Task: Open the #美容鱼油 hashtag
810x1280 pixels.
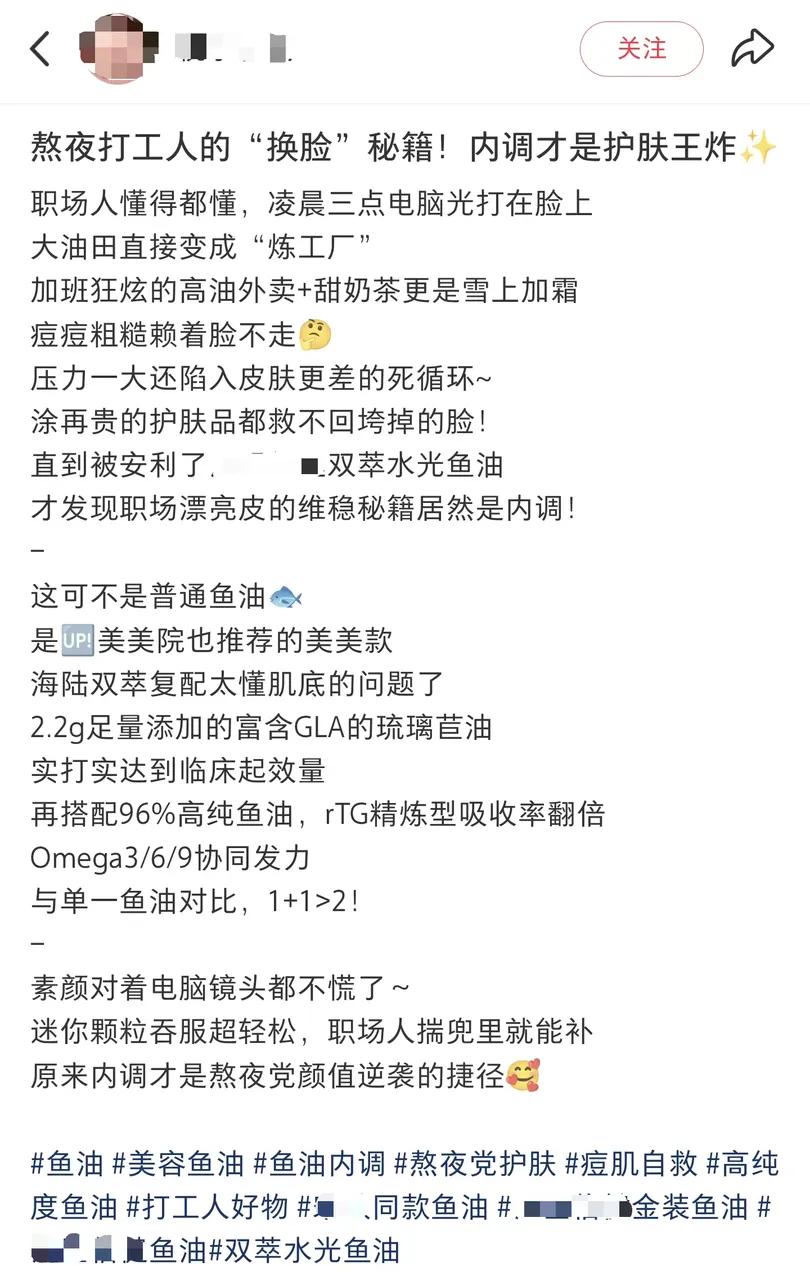Action: coord(178,1164)
